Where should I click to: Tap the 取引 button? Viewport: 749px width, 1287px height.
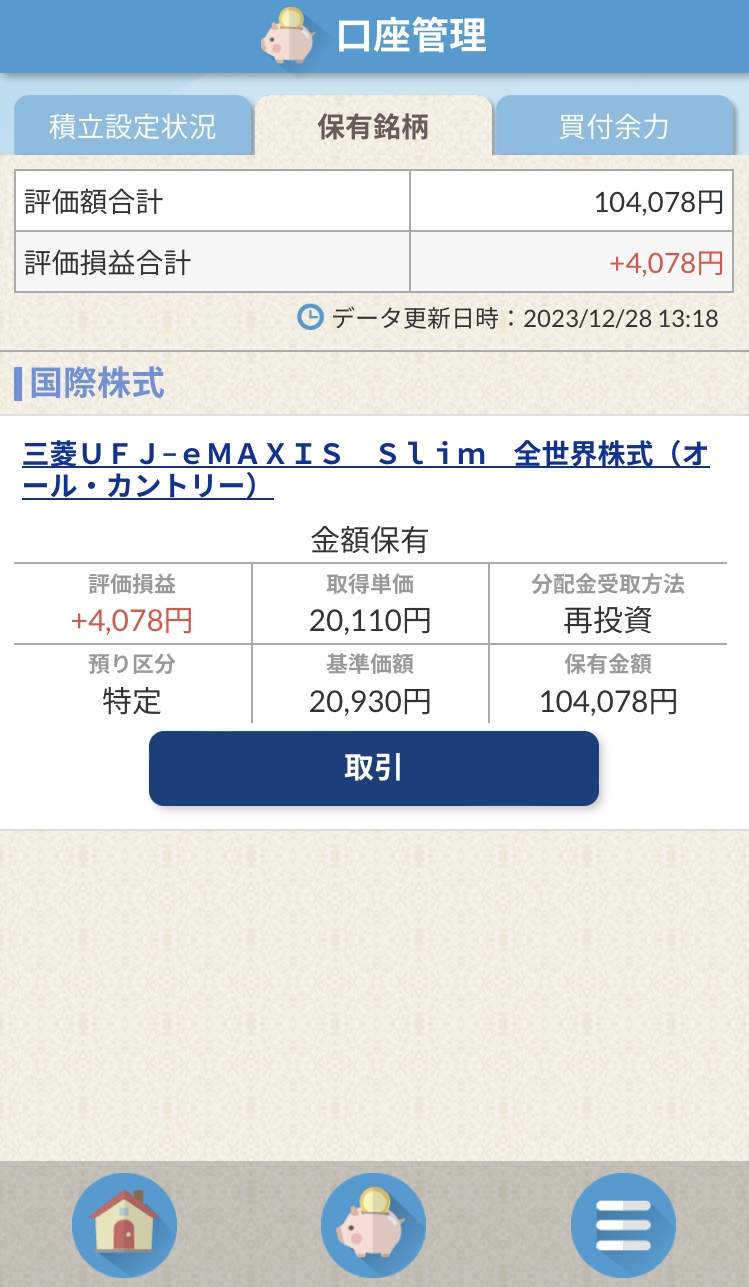pyautogui.click(x=373, y=768)
